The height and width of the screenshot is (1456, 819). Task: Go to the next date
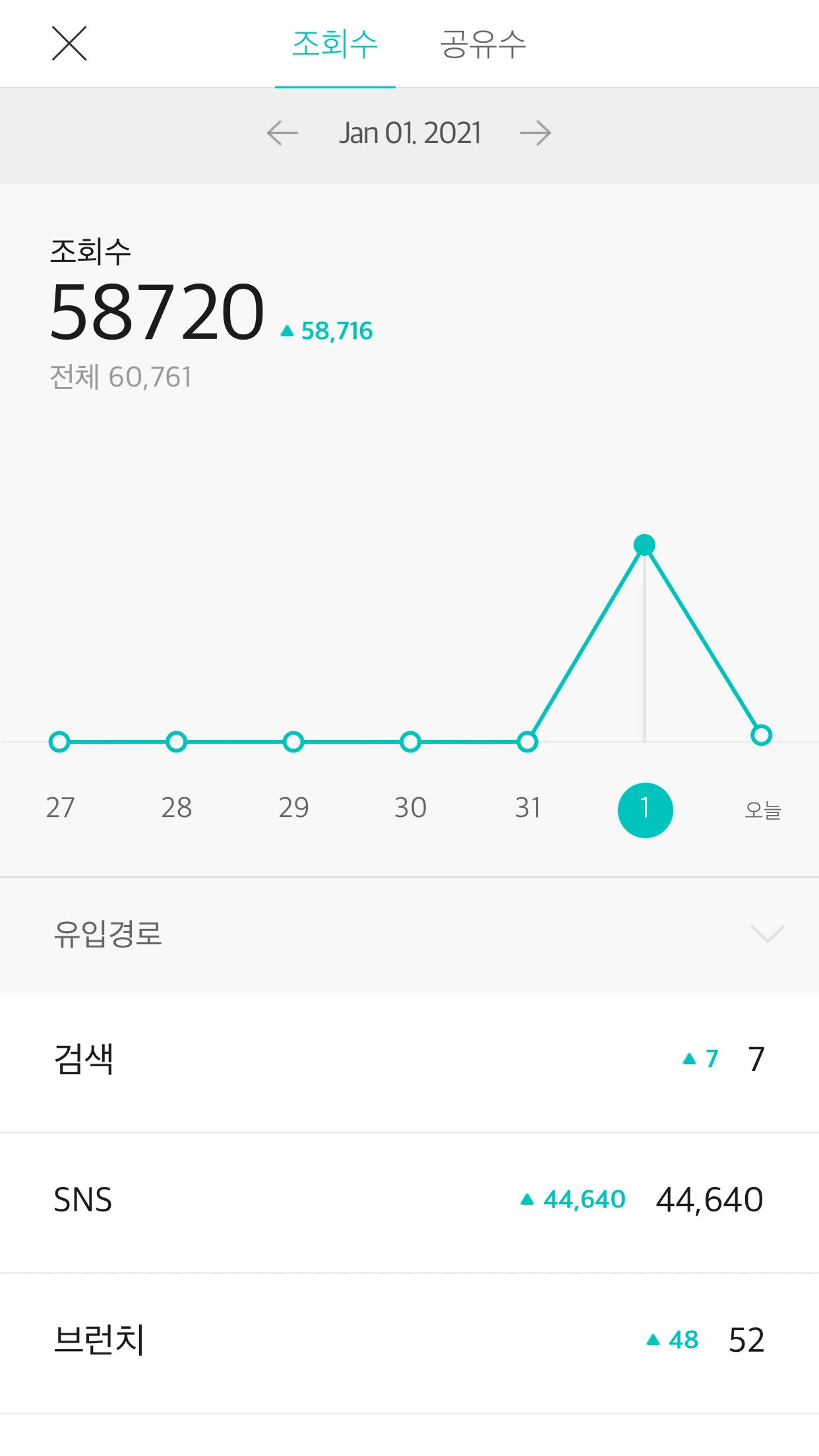pos(535,133)
